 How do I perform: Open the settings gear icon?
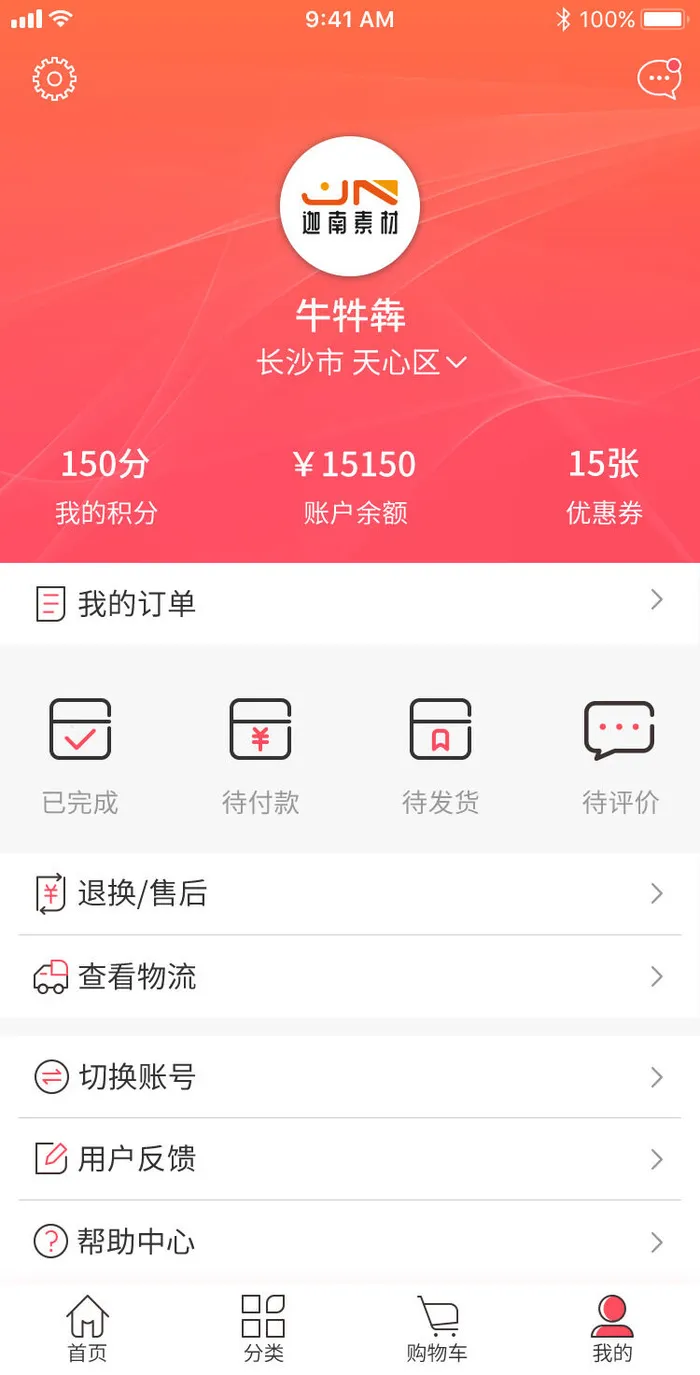(55, 79)
